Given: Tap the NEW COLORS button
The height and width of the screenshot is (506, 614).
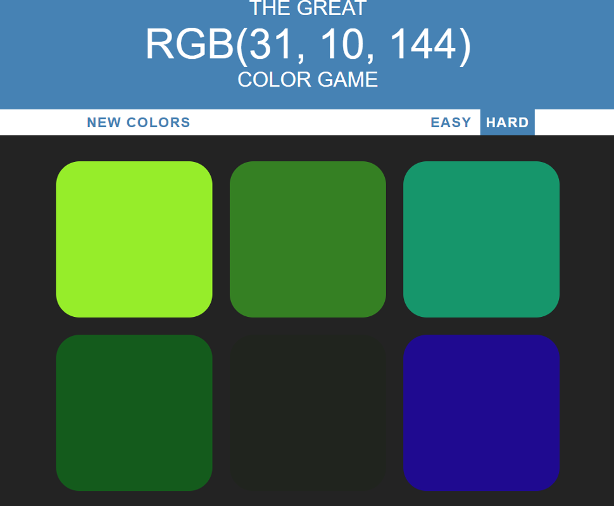Looking at the screenshot, I should (138, 122).
